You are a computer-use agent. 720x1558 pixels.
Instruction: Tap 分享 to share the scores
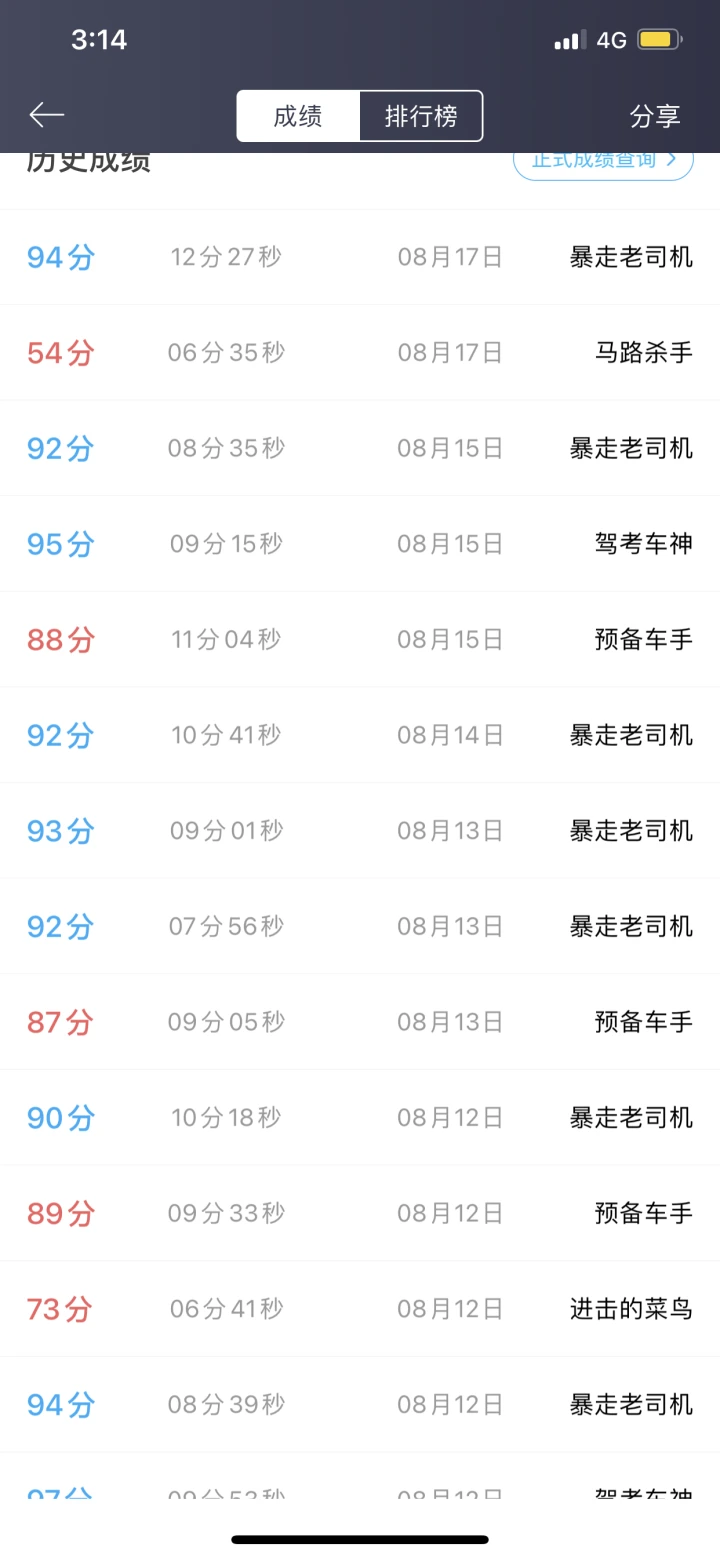tap(655, 116)
